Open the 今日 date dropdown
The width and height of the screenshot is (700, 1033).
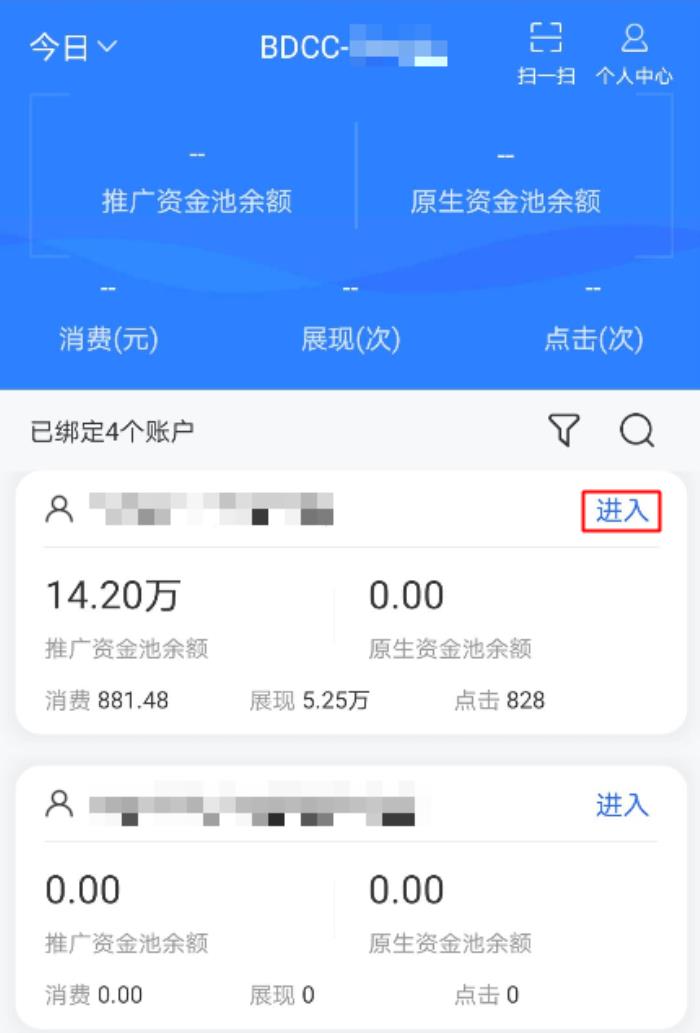pos(73,48)
